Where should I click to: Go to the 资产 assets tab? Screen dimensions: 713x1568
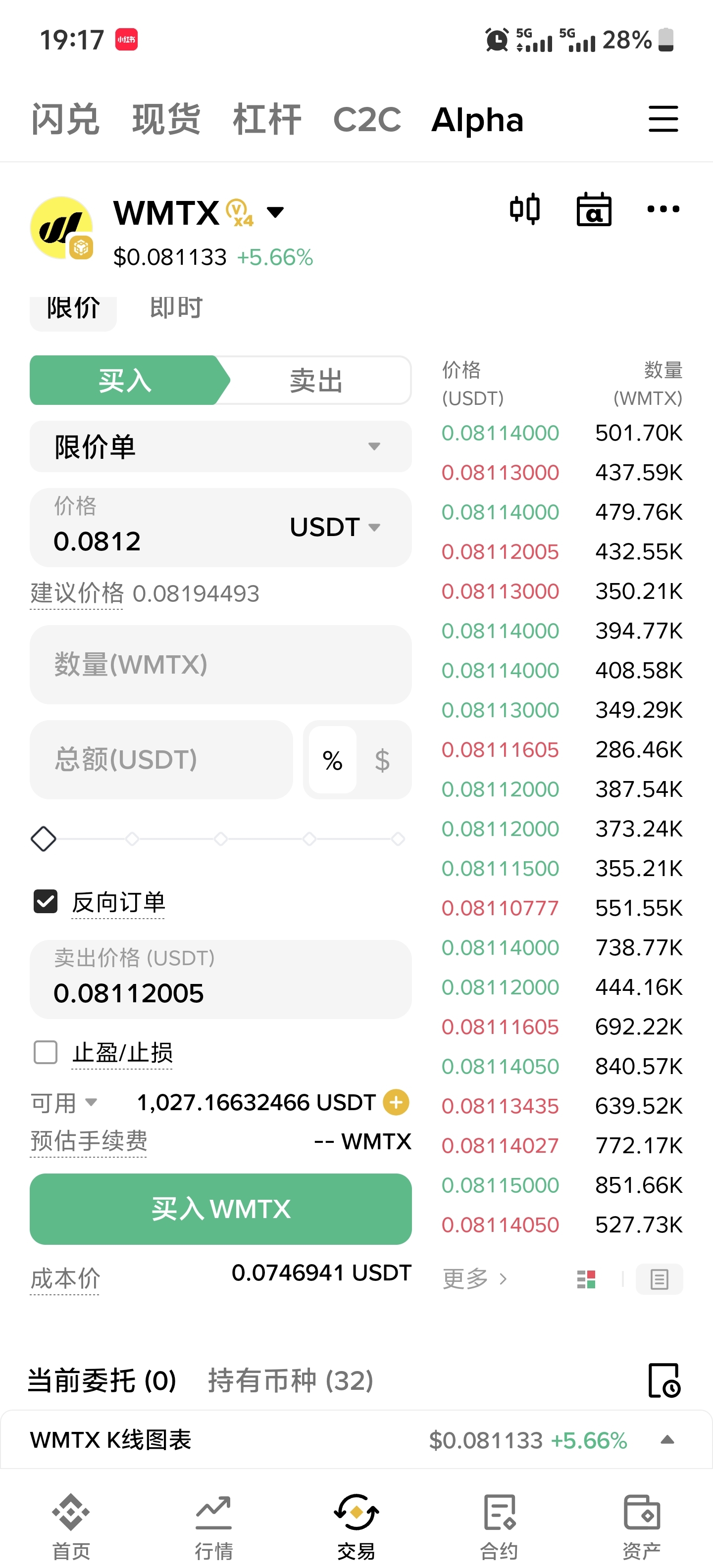[641, 1525]
